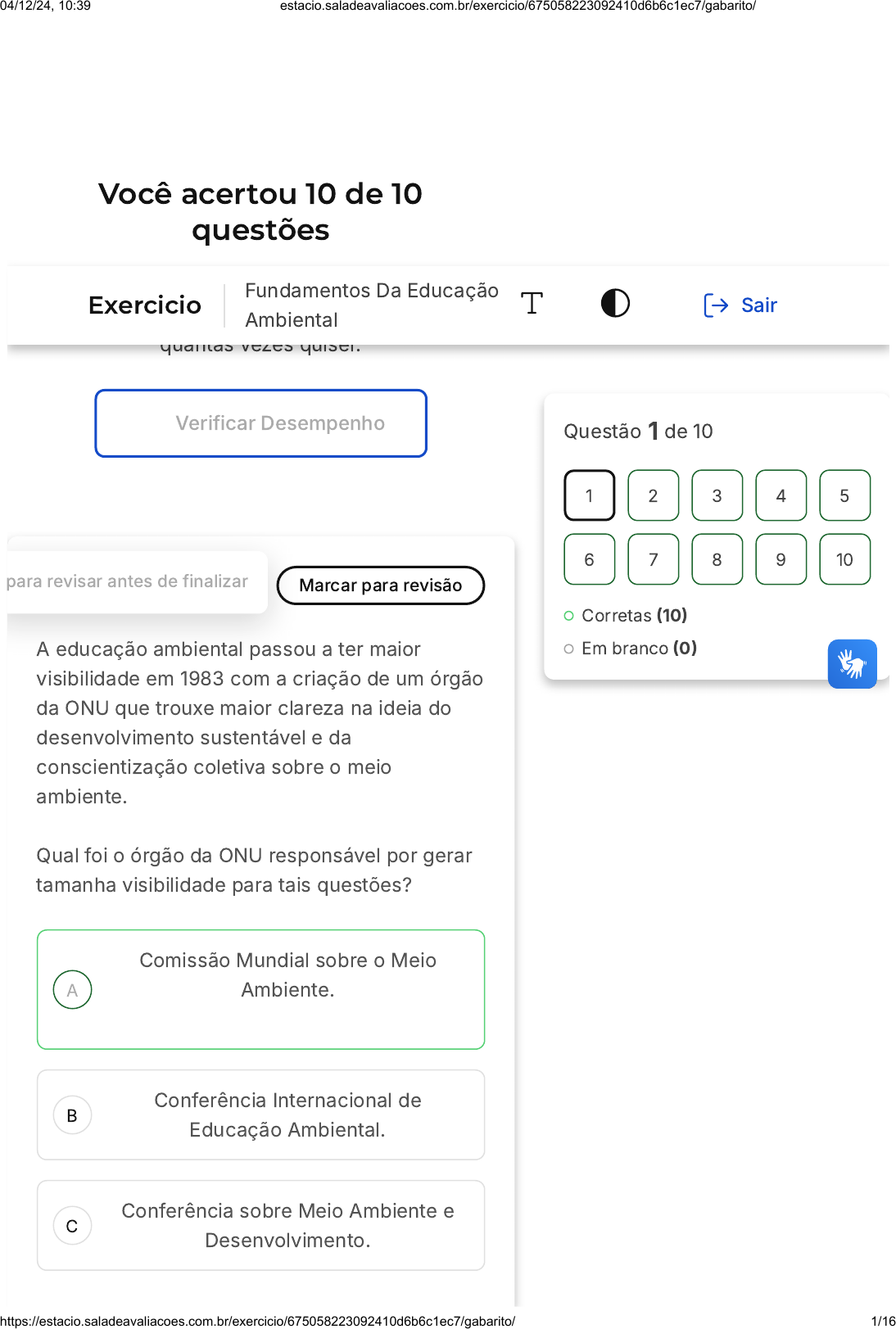Open question 3
The height and width of the screenshot is (1329, 896).
point(717,495)
